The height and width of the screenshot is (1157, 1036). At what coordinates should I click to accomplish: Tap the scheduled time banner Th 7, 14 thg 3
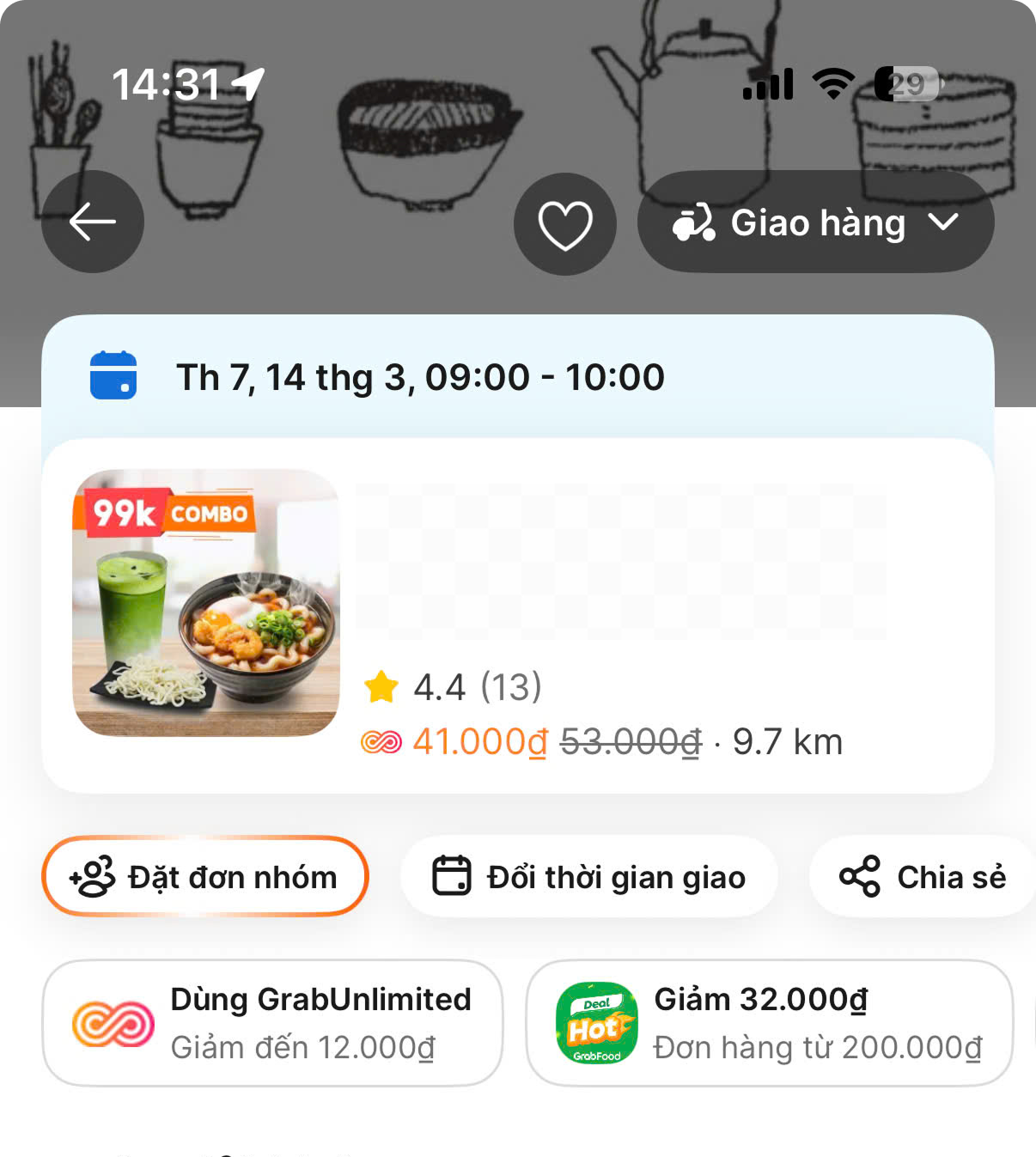pos(421,377)
